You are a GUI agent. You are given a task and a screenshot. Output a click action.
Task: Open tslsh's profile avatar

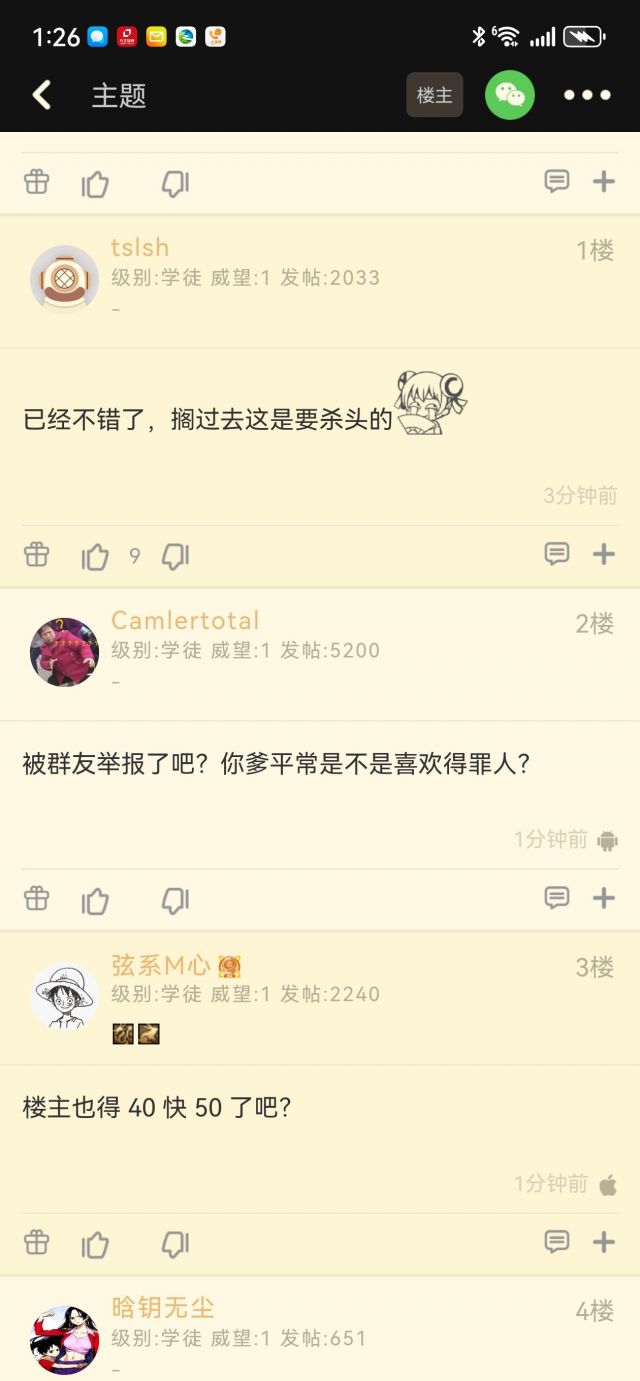point(64,279)
